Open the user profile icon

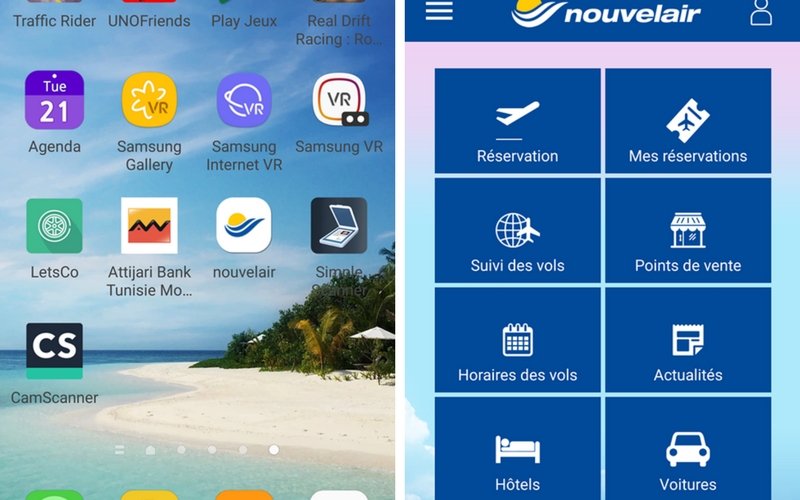761,11
